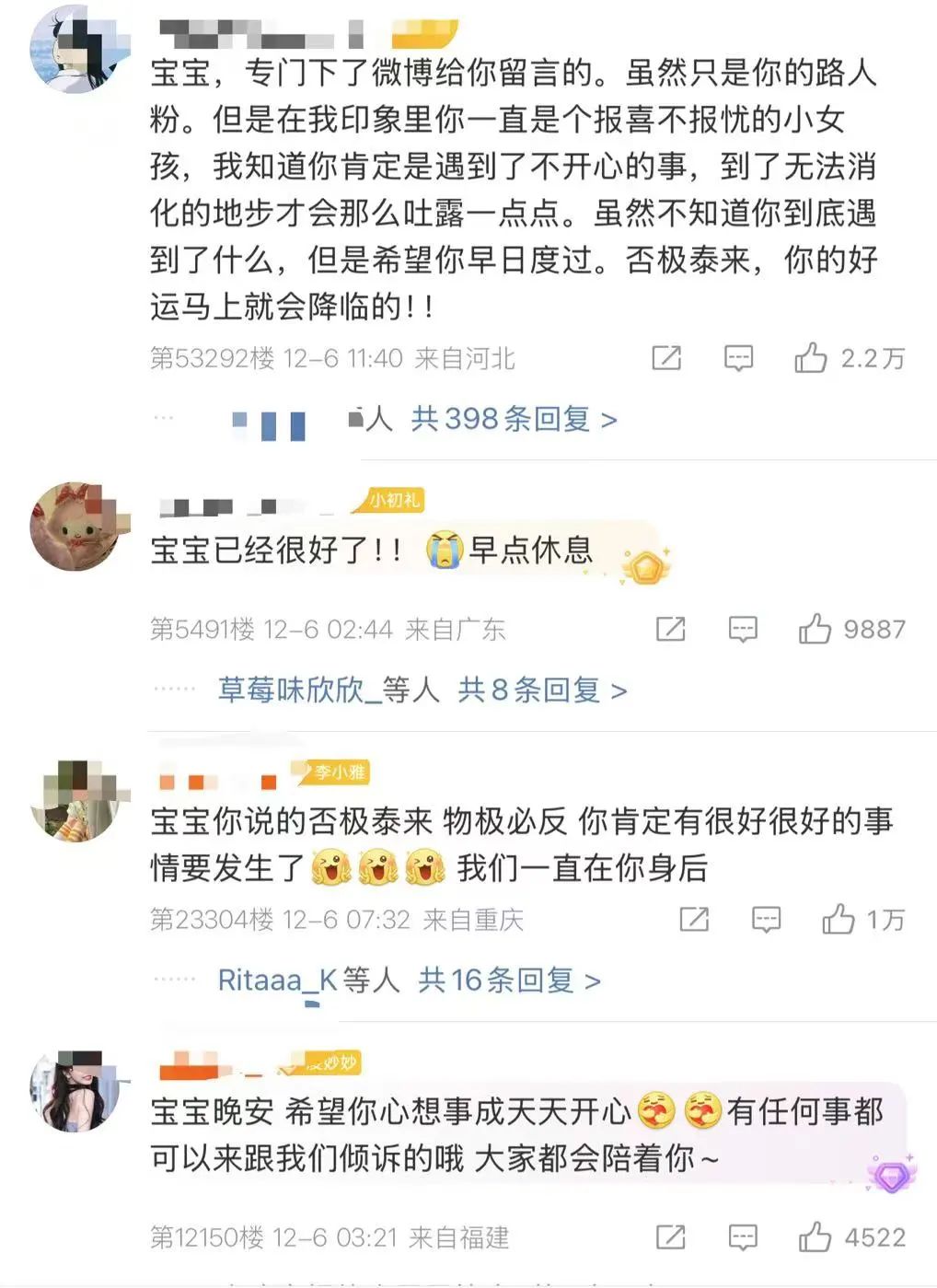View 共16条回复 replies
This screenshot has height=1288, width=937.
[x=509, y=981]
